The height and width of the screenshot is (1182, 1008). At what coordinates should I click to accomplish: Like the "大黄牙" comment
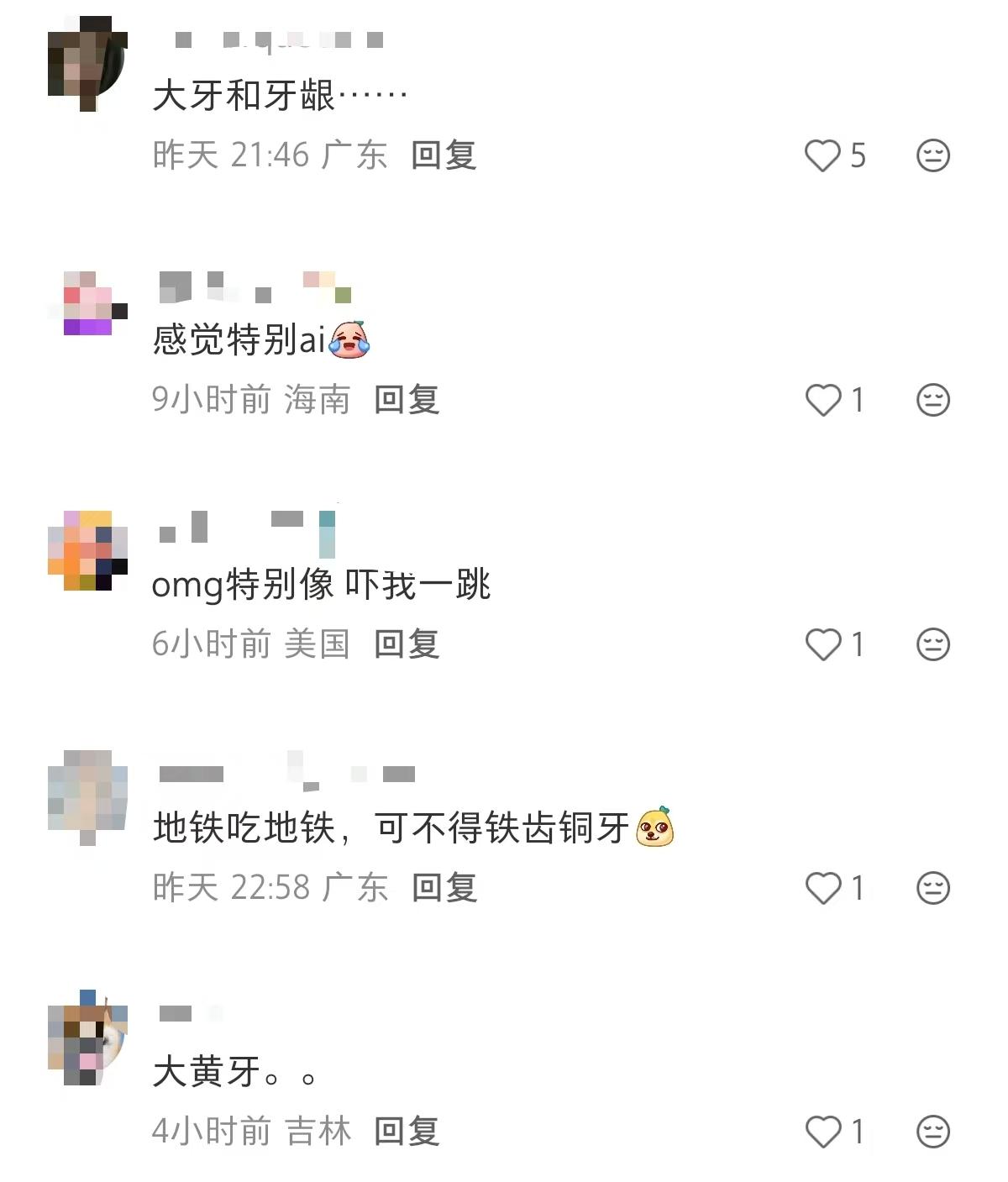pos(823,1132)
